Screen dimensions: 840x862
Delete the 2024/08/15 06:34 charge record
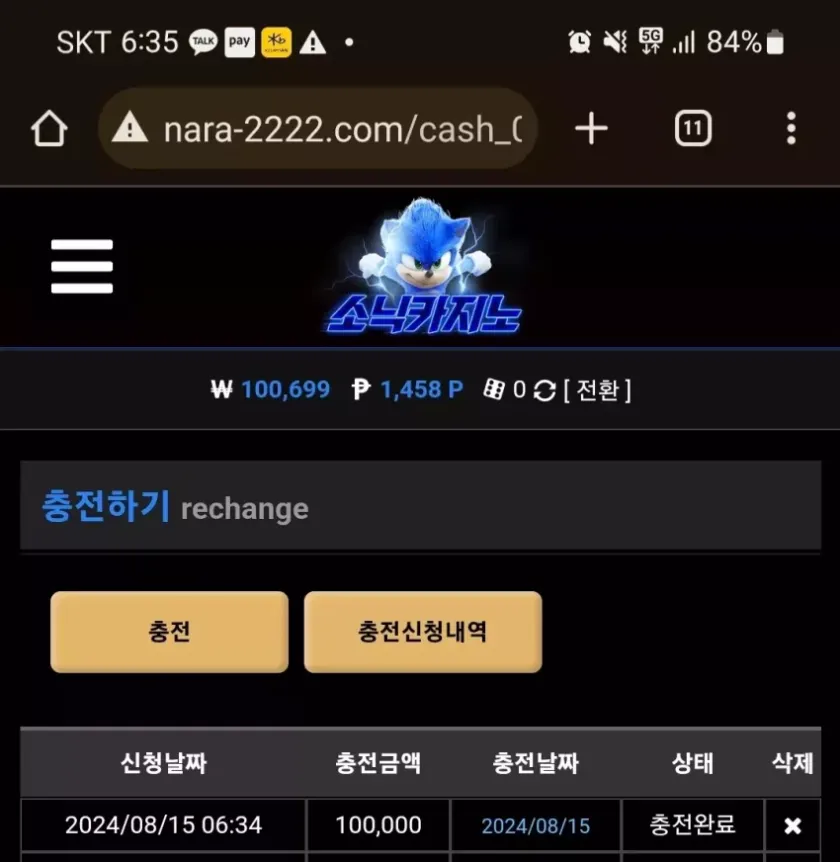pos(792,826)
